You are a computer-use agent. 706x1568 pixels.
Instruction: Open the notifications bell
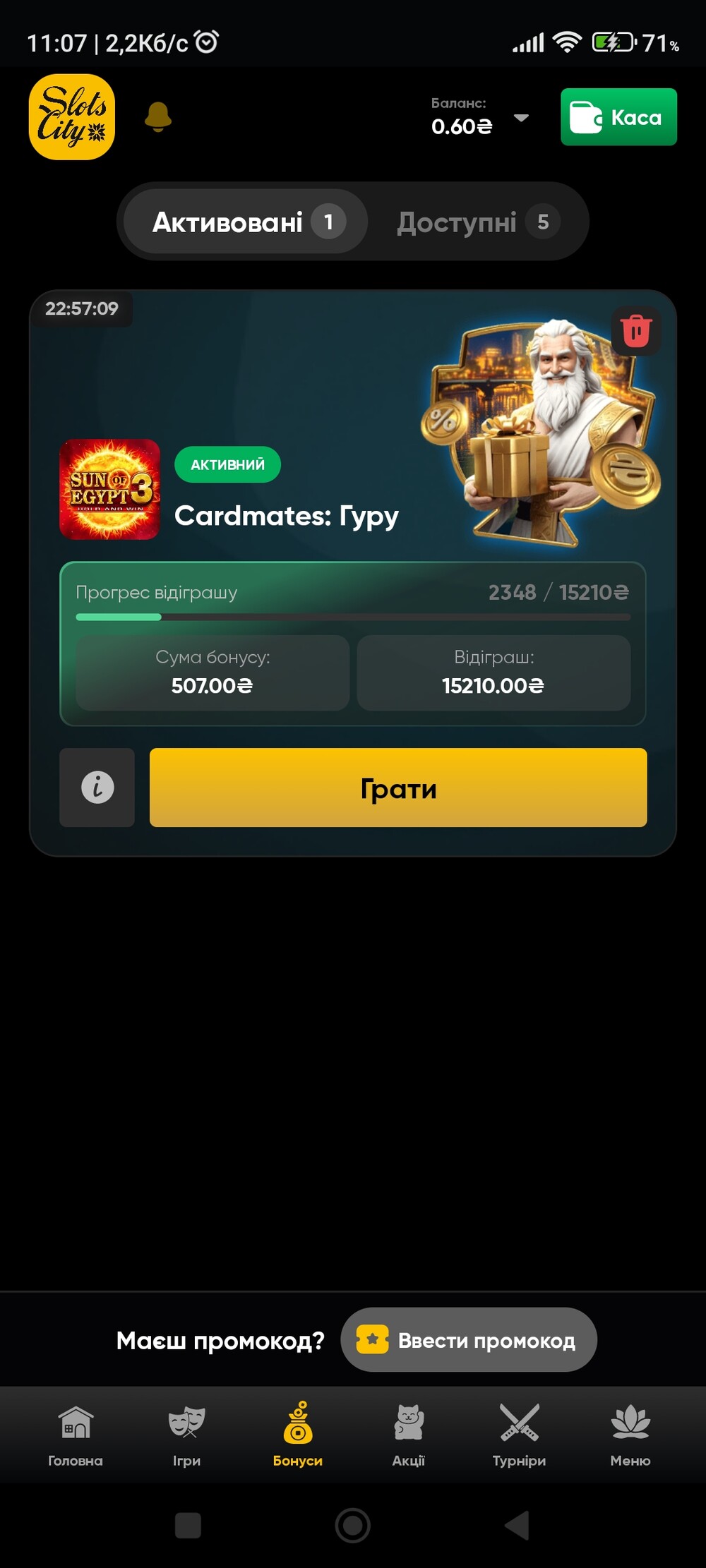click(158, 117)
